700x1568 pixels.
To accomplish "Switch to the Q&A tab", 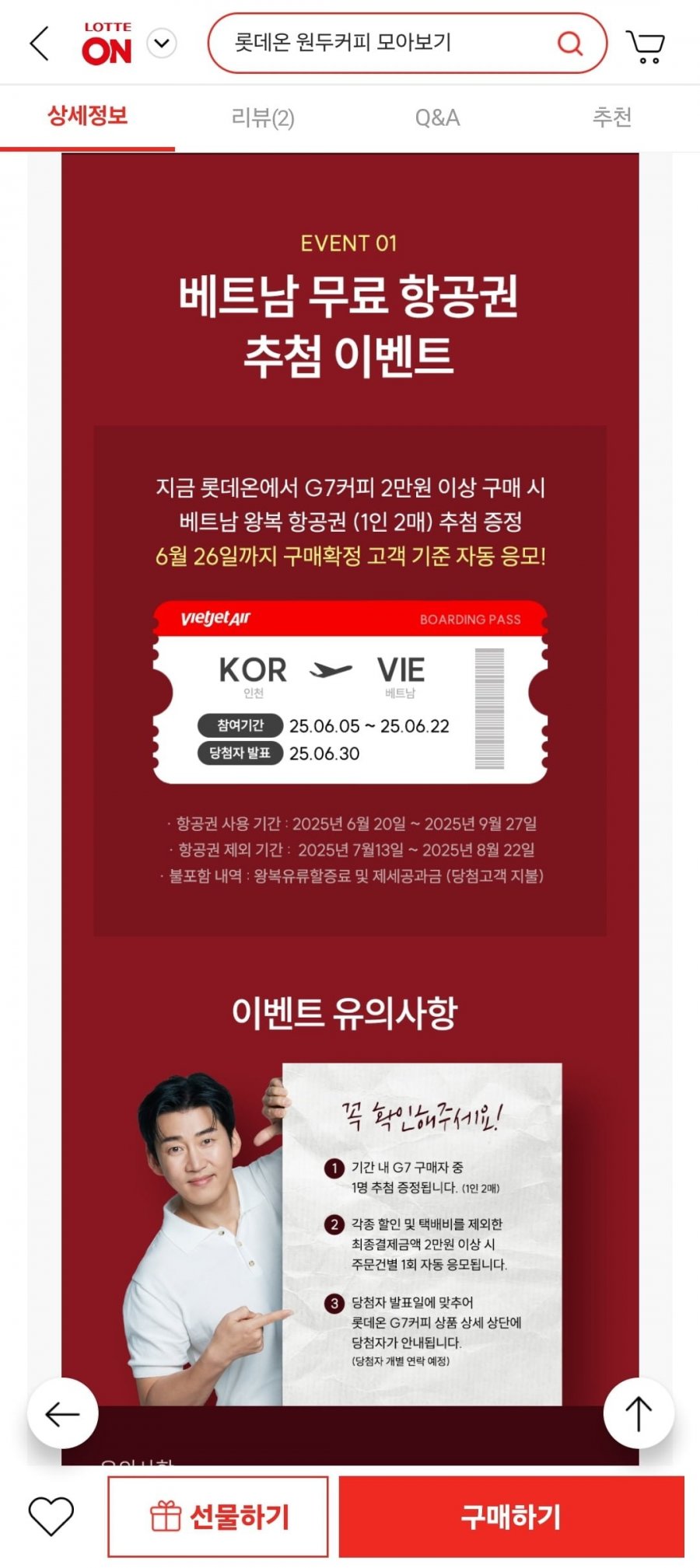I will tap(437, 117).
